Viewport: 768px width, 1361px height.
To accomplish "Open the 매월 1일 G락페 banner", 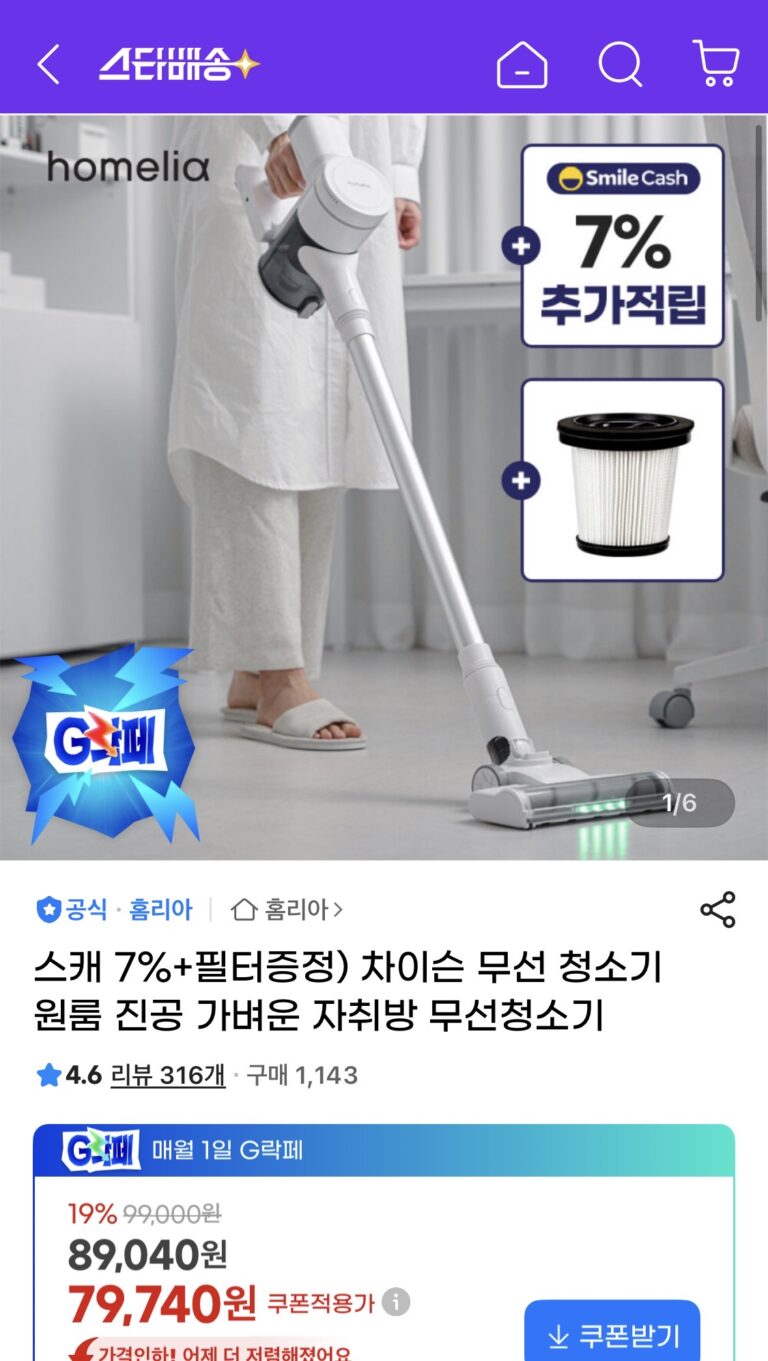I will click(384, 1150).
